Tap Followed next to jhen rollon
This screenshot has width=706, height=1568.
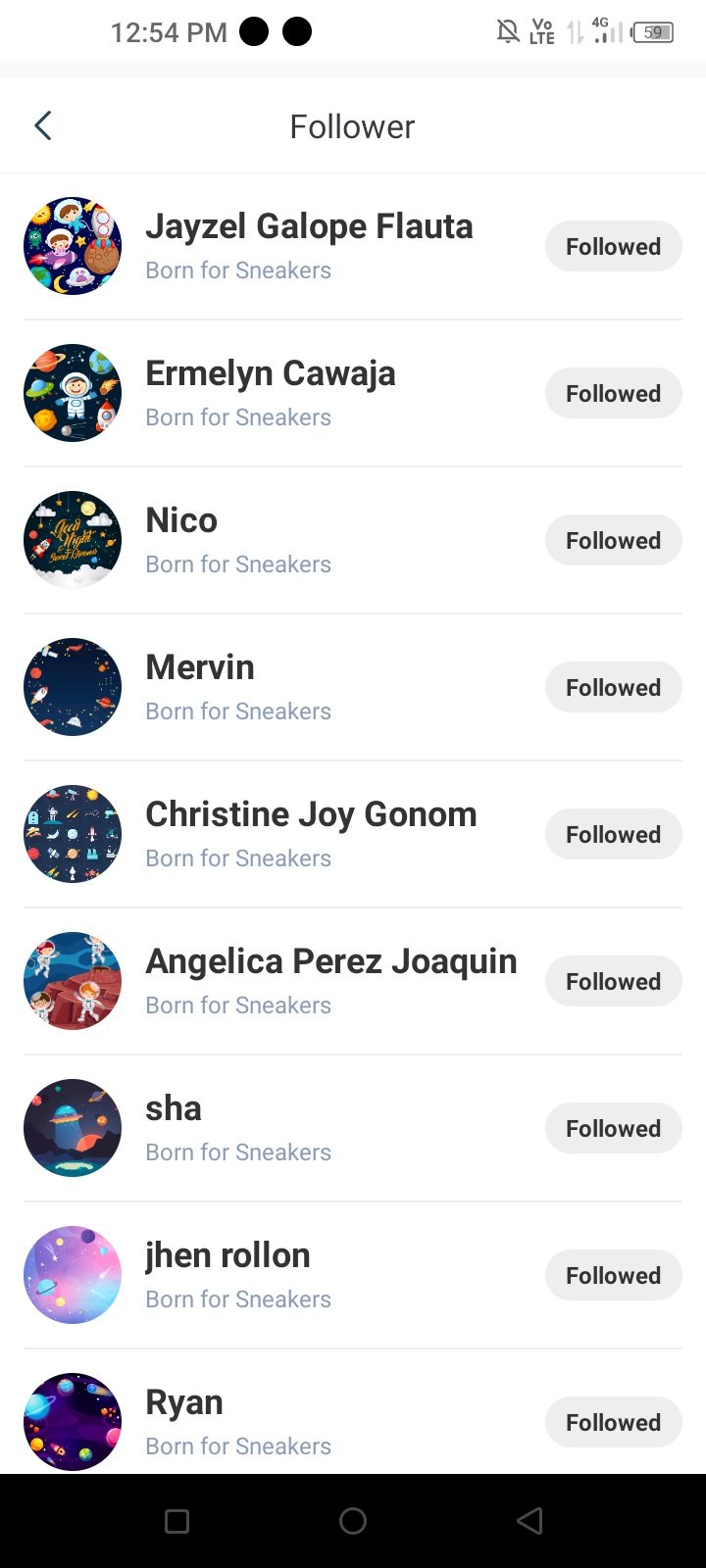pyautogui.click(x=613, y=1276)
